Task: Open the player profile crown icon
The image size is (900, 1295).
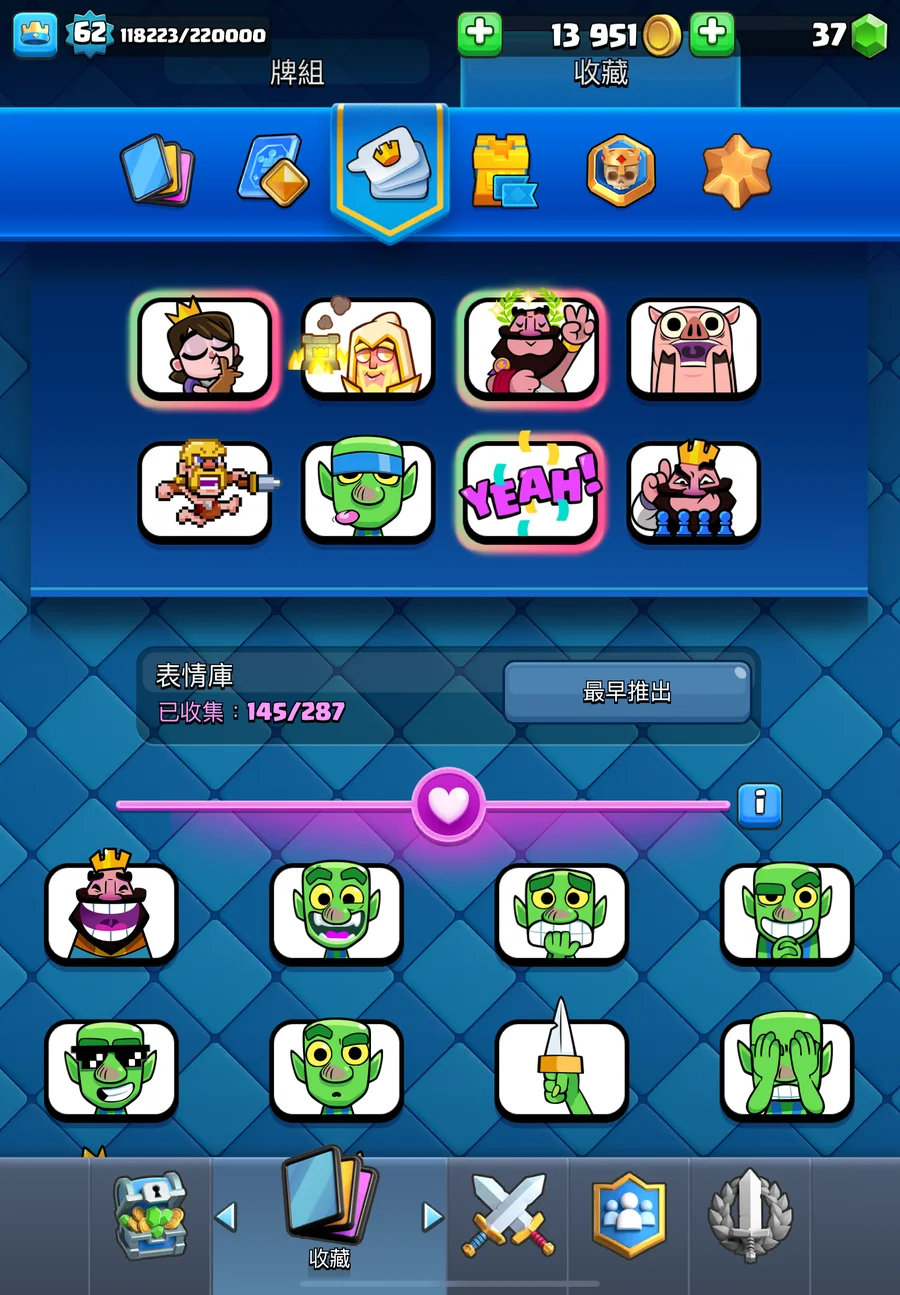Action: [x=35, y=34]
